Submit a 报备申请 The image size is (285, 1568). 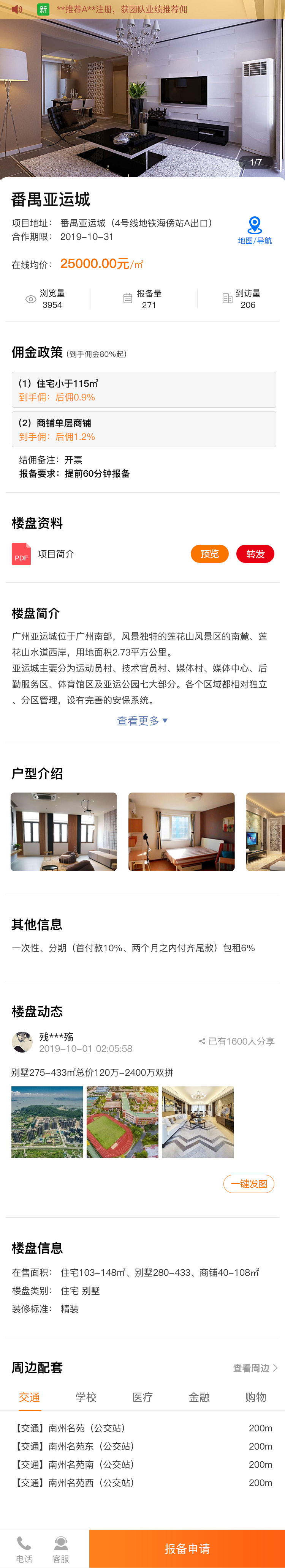click(187, 1548)
